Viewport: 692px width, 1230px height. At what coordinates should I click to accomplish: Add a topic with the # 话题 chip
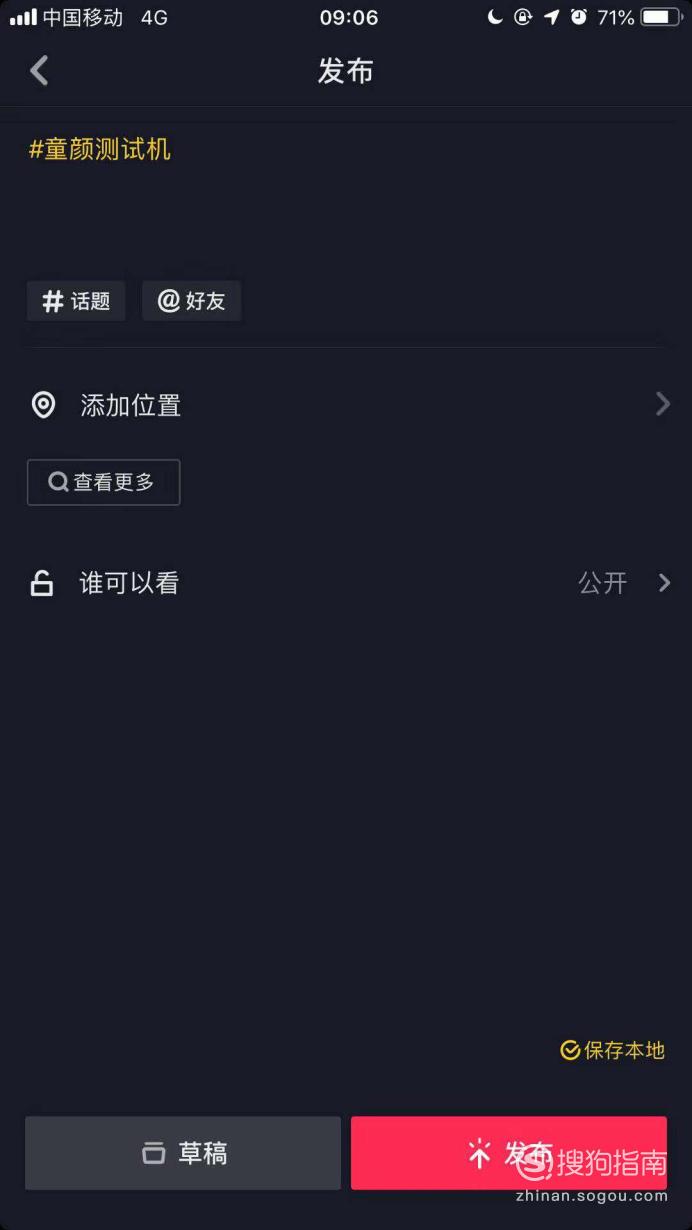pos(76,301)
